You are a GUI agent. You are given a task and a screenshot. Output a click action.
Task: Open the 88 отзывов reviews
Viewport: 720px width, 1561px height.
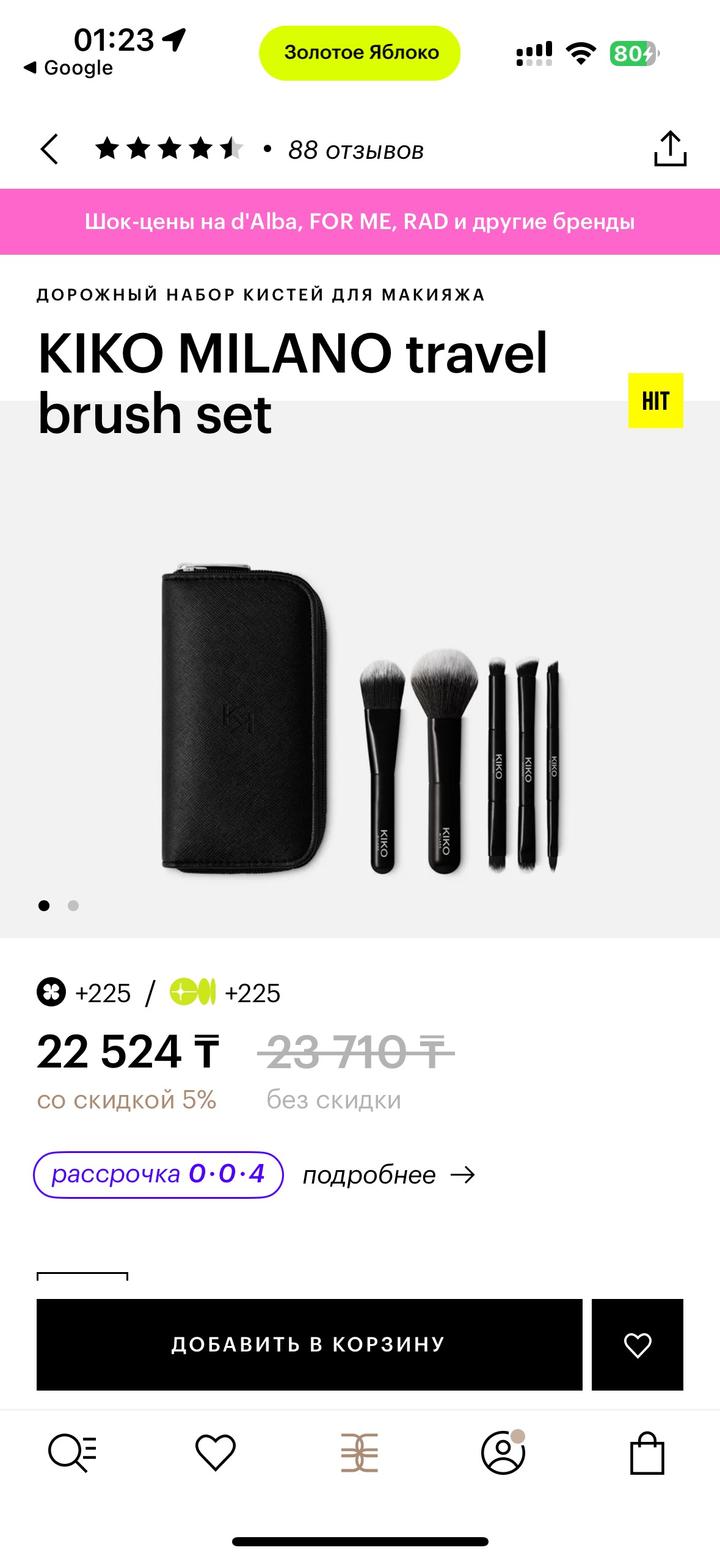pos(355,150)
